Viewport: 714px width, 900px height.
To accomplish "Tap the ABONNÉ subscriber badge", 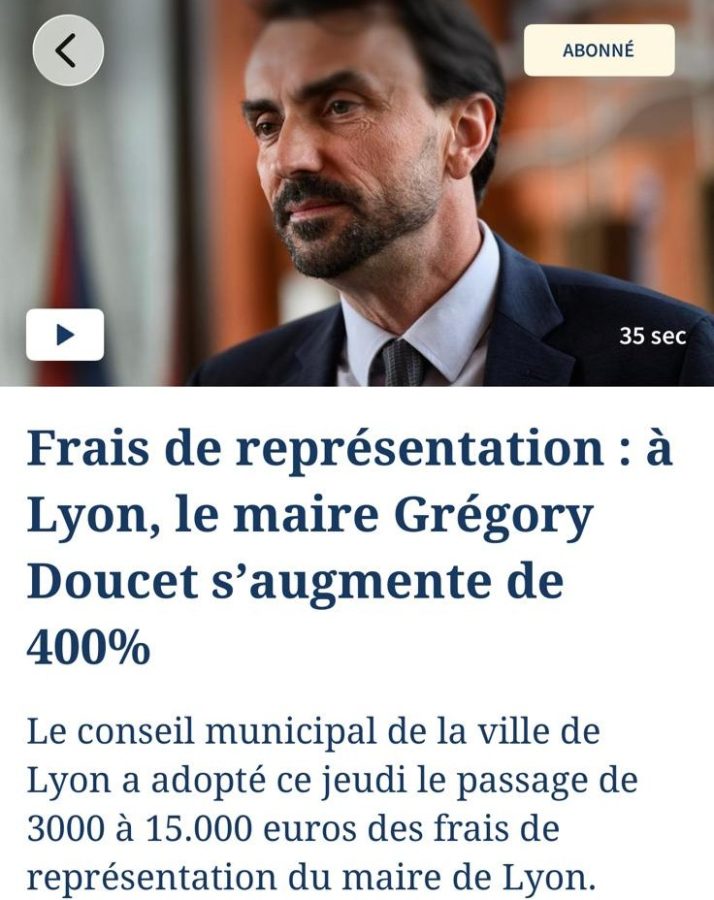I will [599, 50].
